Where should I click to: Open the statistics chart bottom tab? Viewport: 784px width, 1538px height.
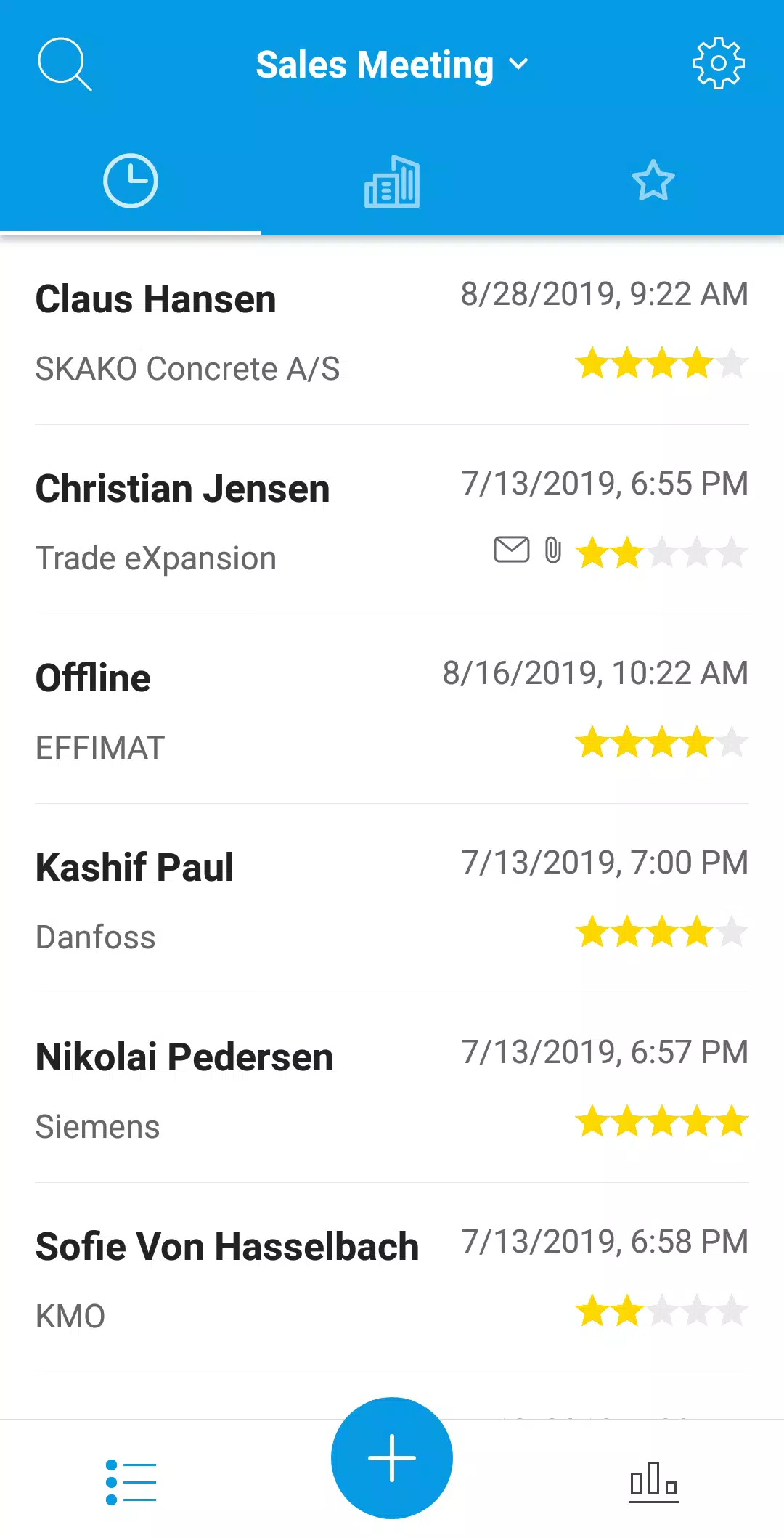(x=653, y=1481)
